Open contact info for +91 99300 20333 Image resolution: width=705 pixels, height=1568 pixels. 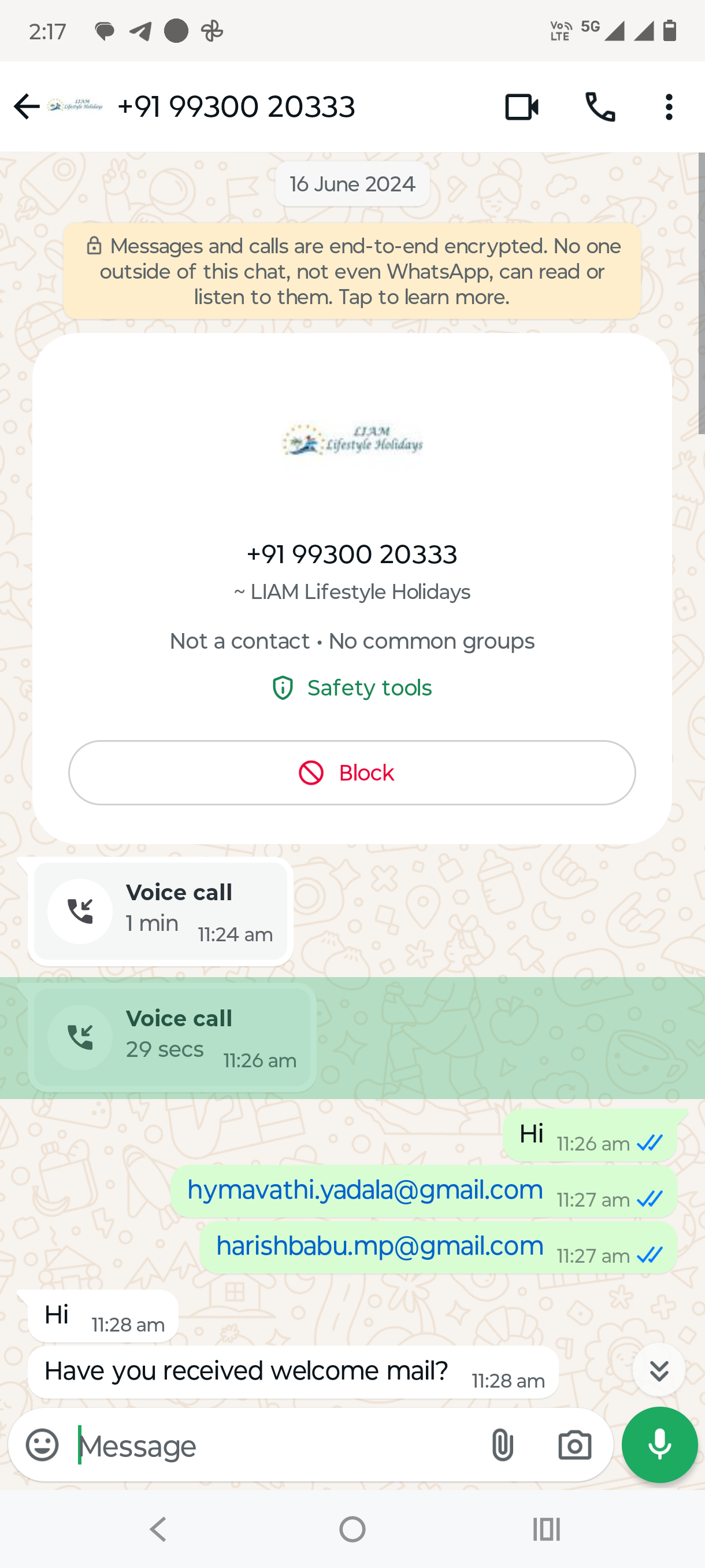tap(236, 107)
